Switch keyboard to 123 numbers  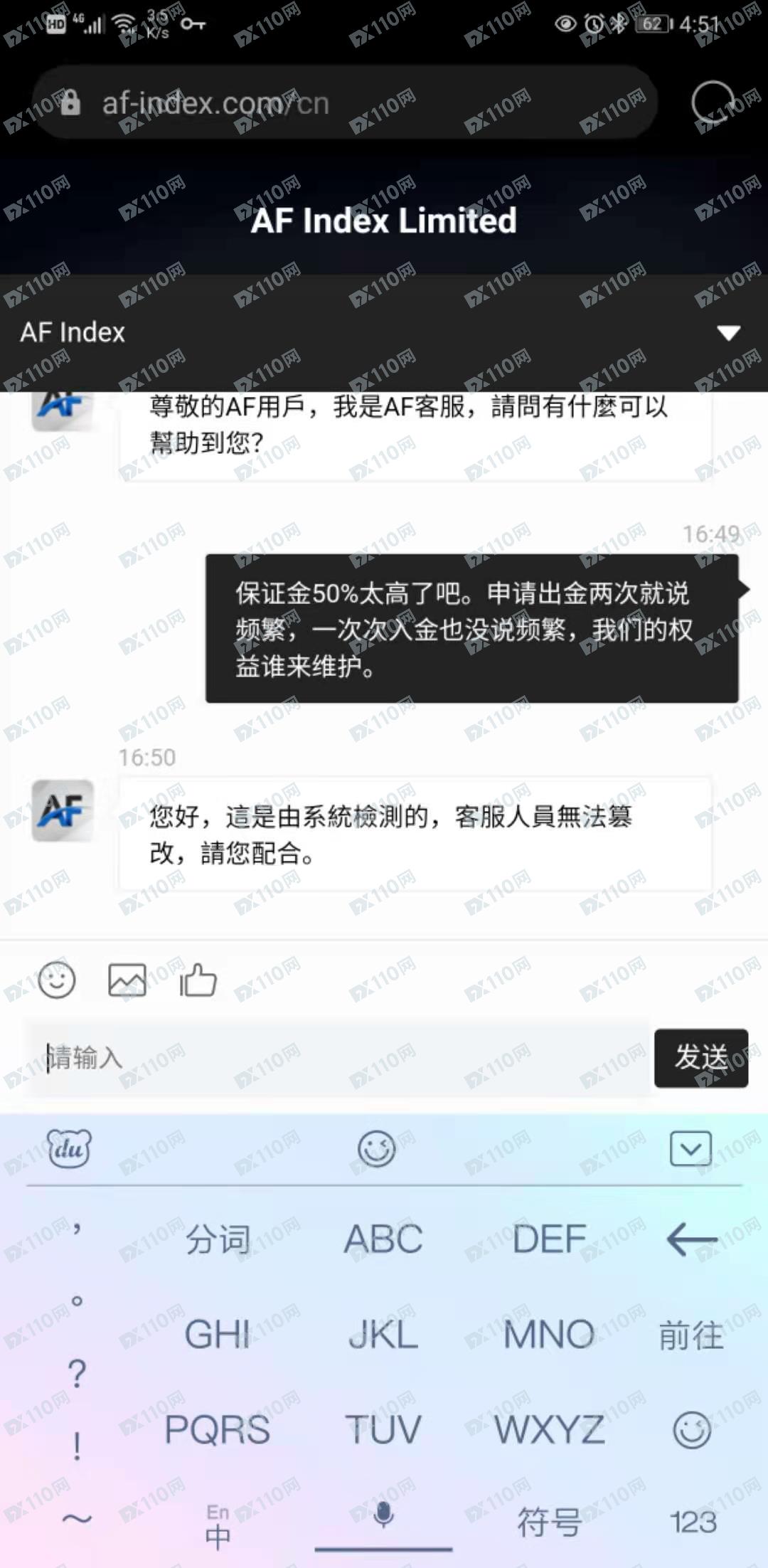(693, 1522)
